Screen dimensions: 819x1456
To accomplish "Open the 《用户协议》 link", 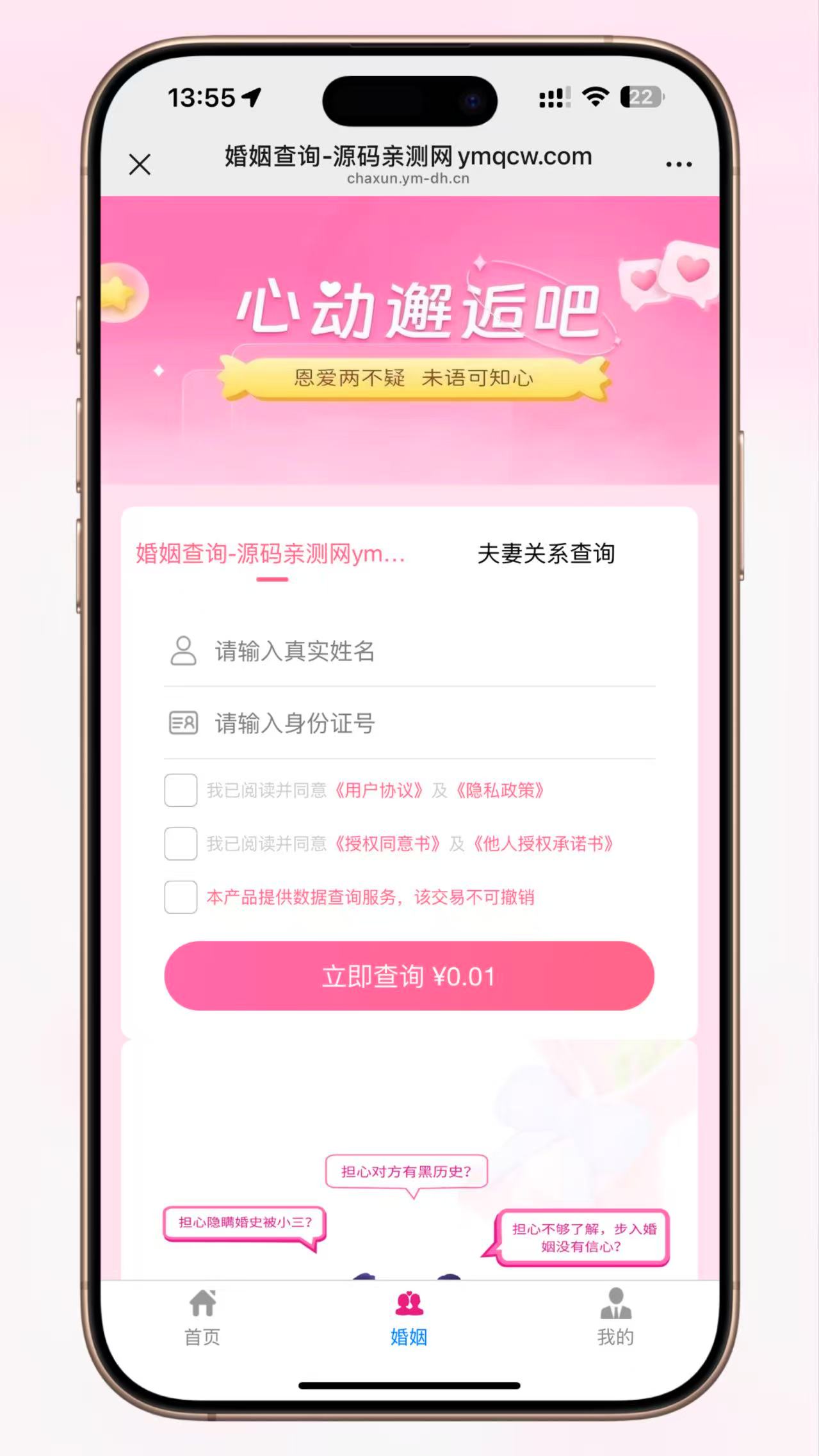I will [379, 790].
